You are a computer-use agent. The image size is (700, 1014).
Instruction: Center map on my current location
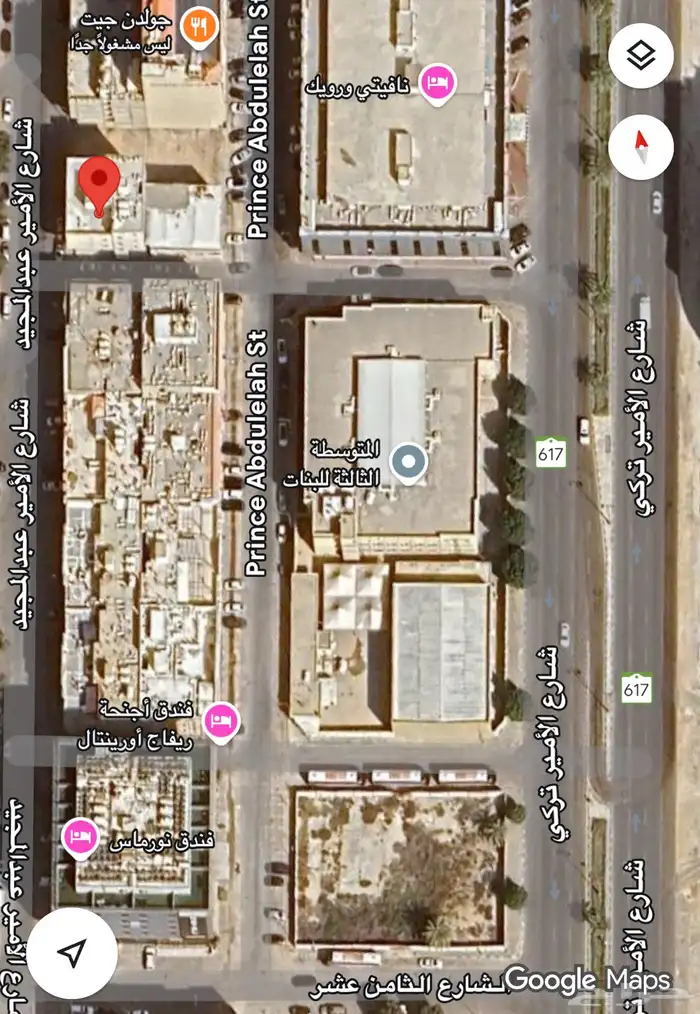coord(72,953)
